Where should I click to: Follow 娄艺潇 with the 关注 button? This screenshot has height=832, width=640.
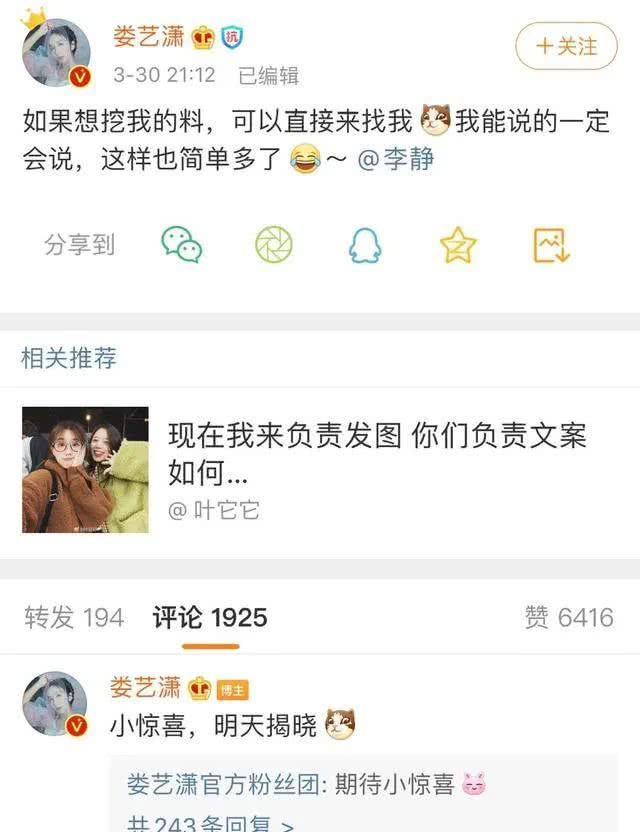[x=566, y=46]
